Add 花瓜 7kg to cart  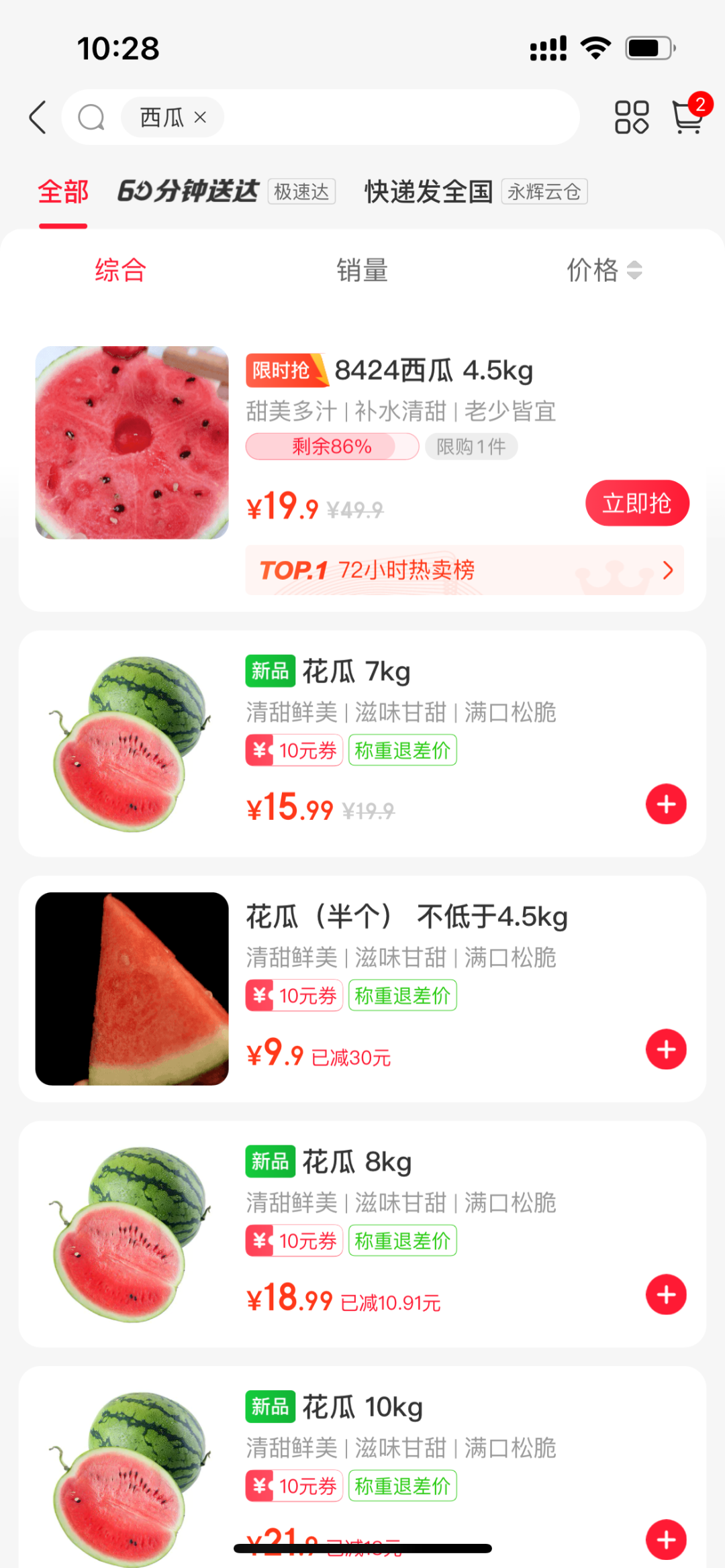click(x=666, y=804)
